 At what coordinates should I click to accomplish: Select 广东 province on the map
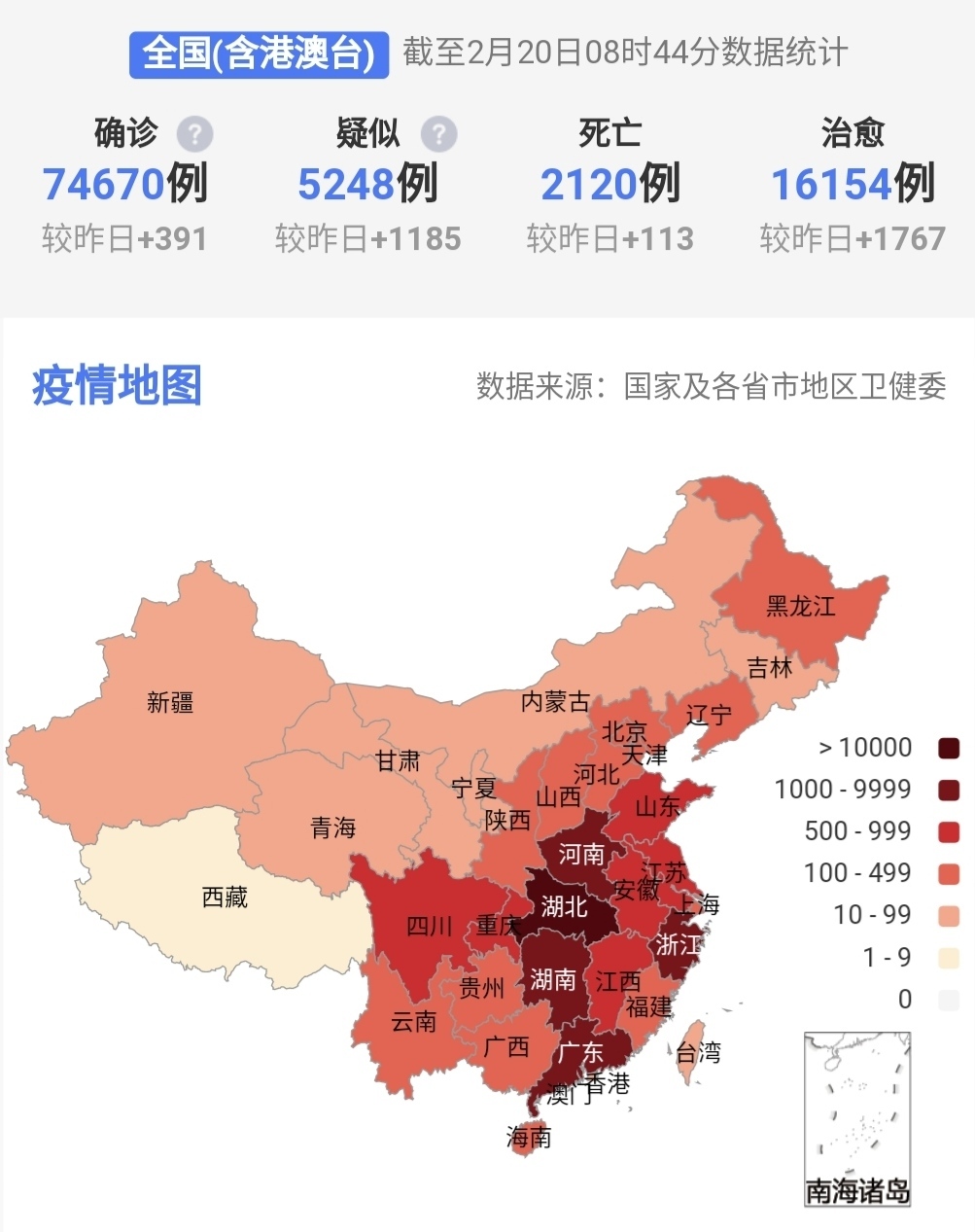(x=580, y=1051)
